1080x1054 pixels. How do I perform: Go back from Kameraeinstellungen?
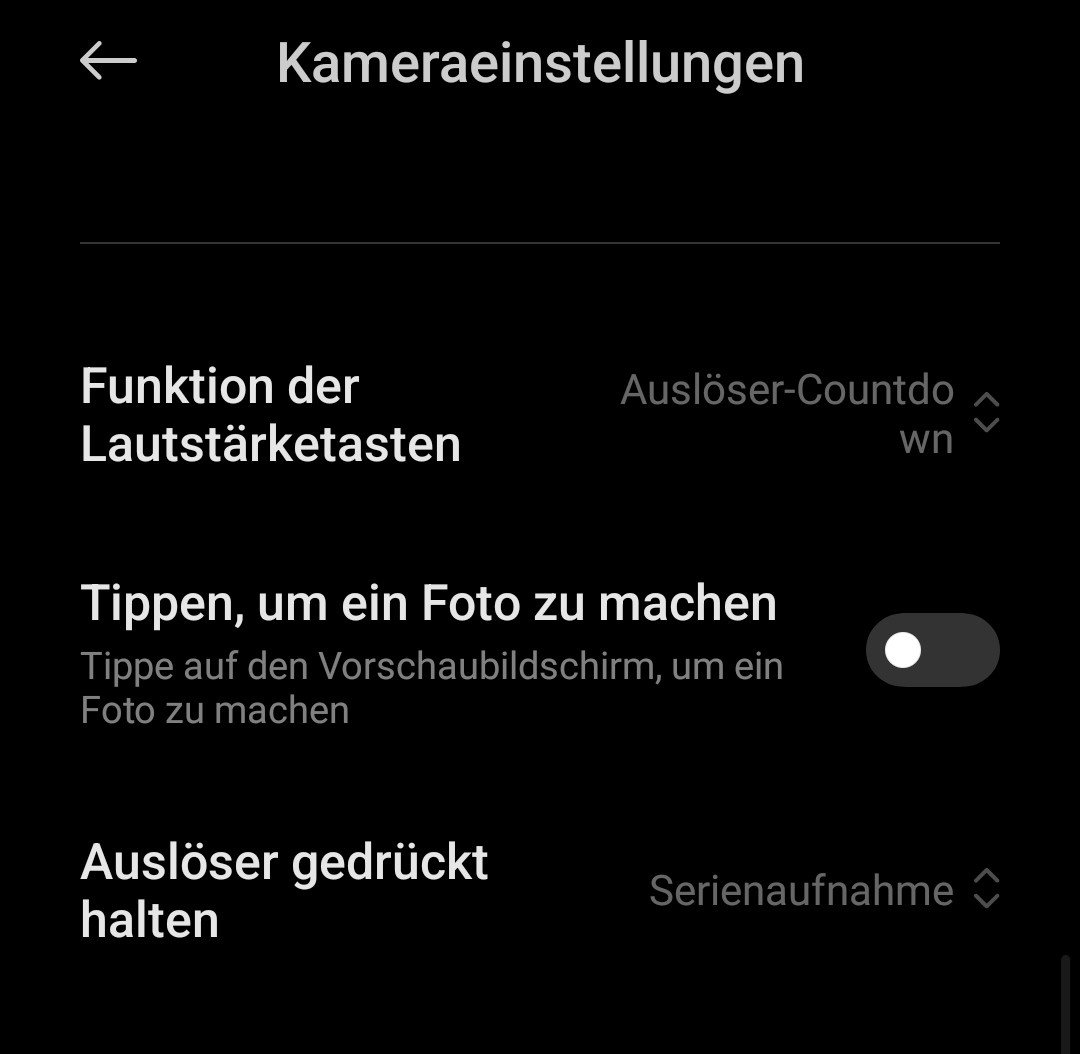[108, 62]
